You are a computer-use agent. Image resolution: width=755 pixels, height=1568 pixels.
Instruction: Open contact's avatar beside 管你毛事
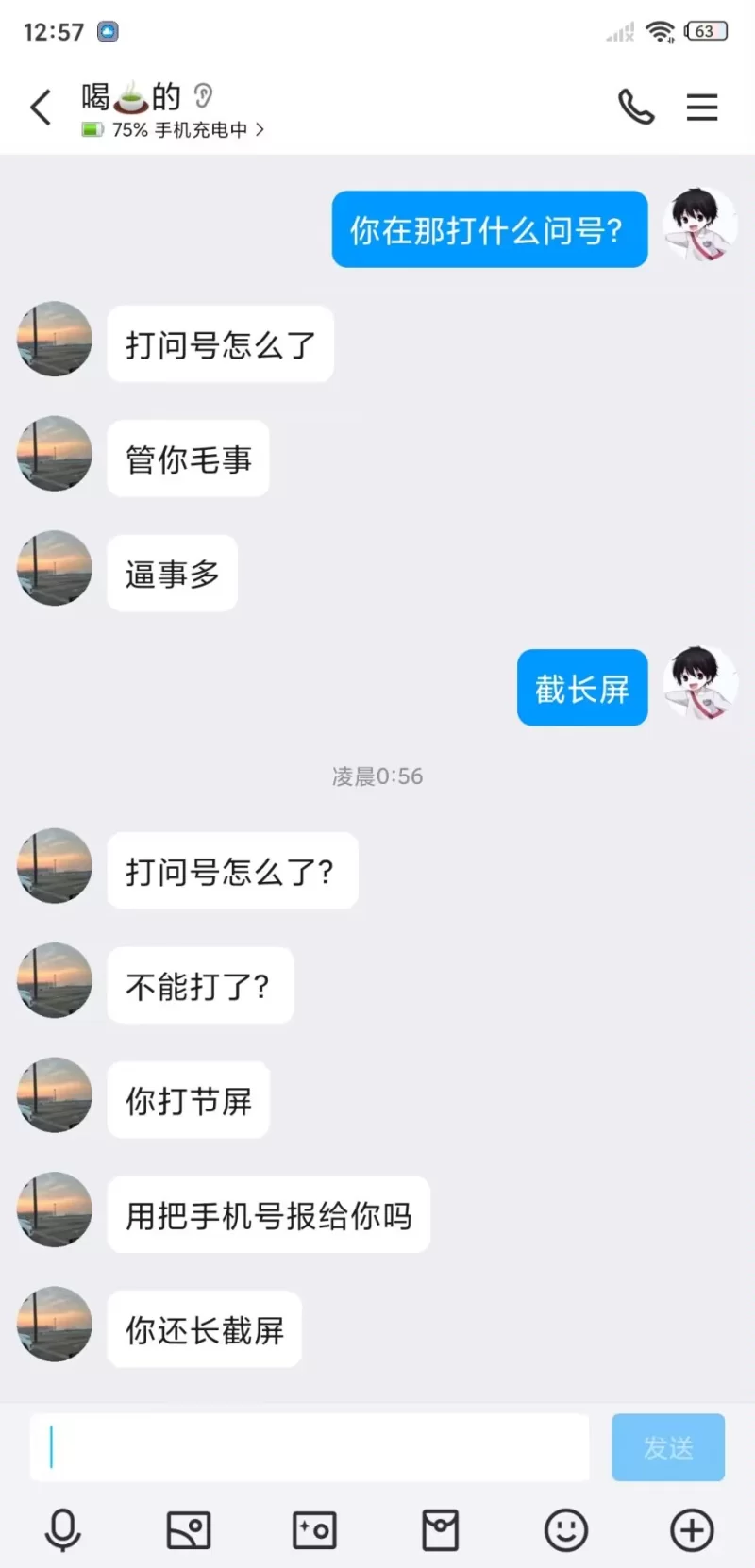click(55, 454)
